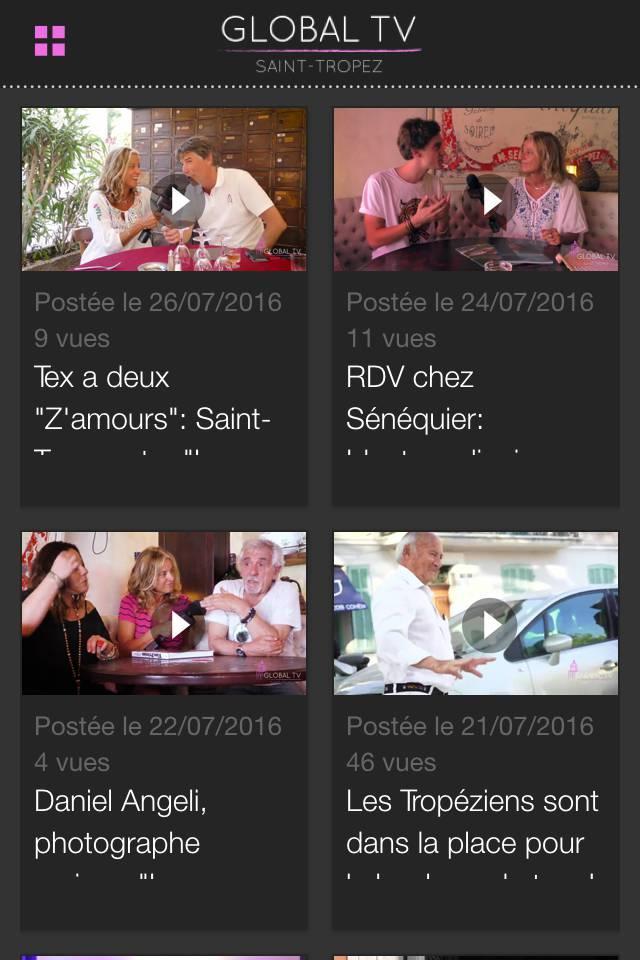Play the Tex a deux "Z'amours" video
This screenshot has width=640, height=960.
pos(179,201)
